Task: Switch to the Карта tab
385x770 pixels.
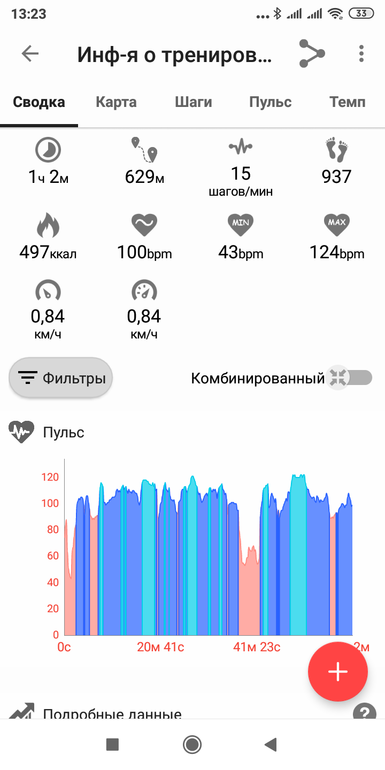Action: point(116,102)
